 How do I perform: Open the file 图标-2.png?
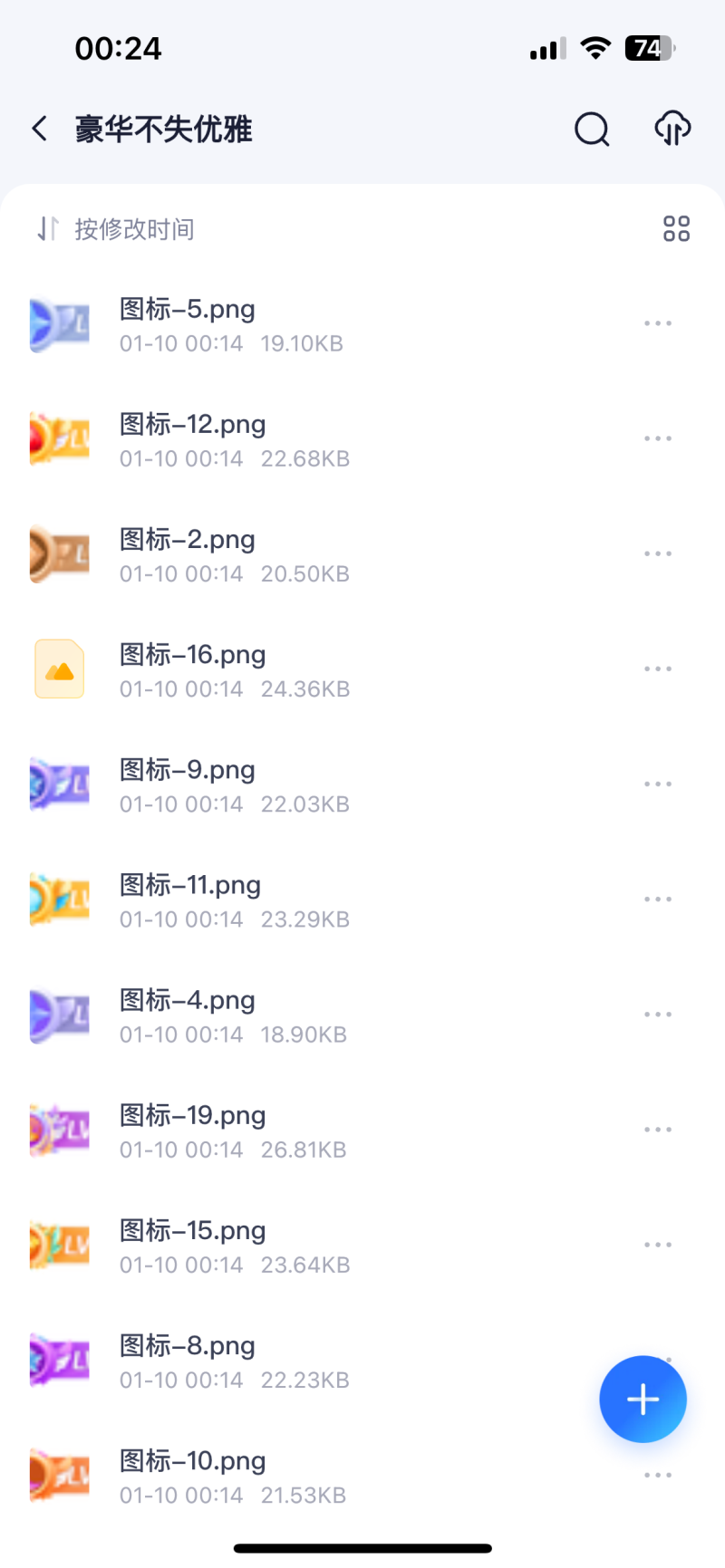tap(188, 539)
